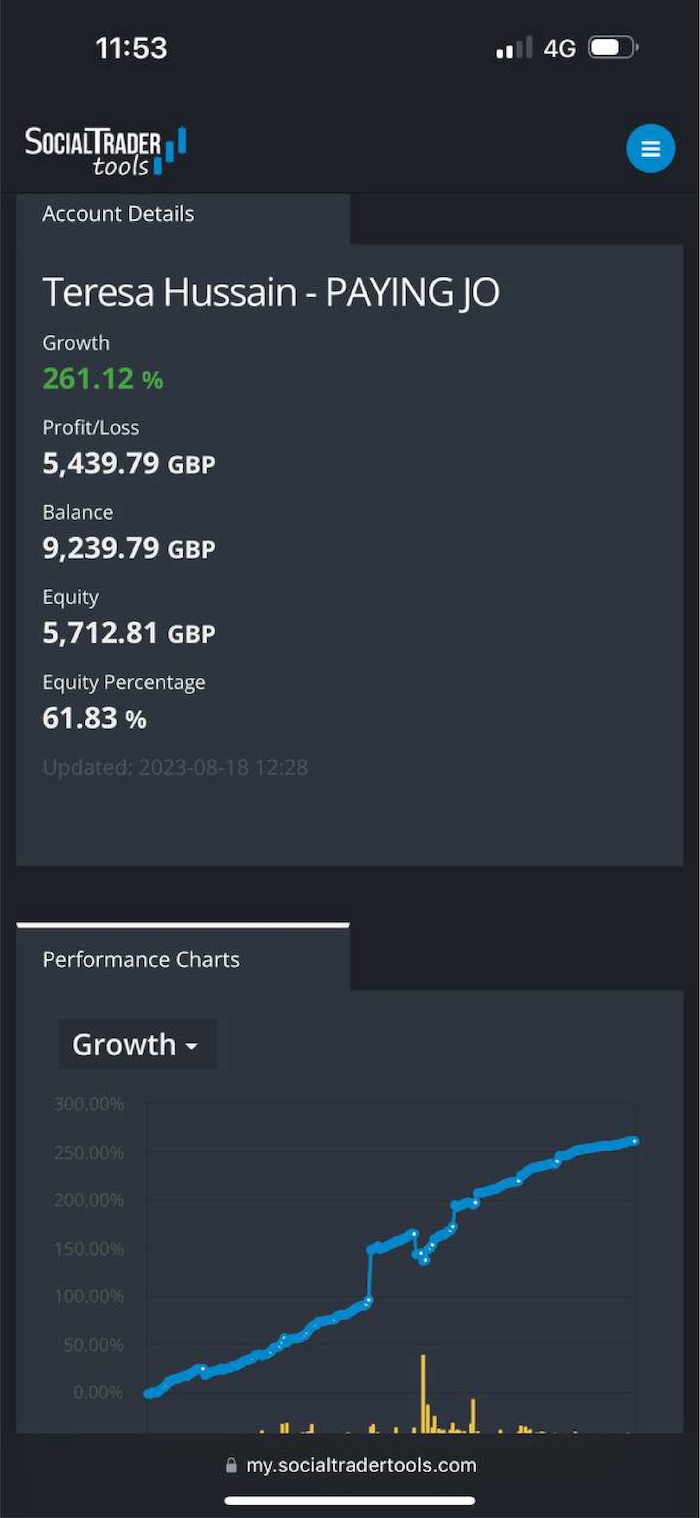This screenshot has height=1518, width=700.
Task: Expand the Growth chart dropdown
Action: click(137, 1044)
